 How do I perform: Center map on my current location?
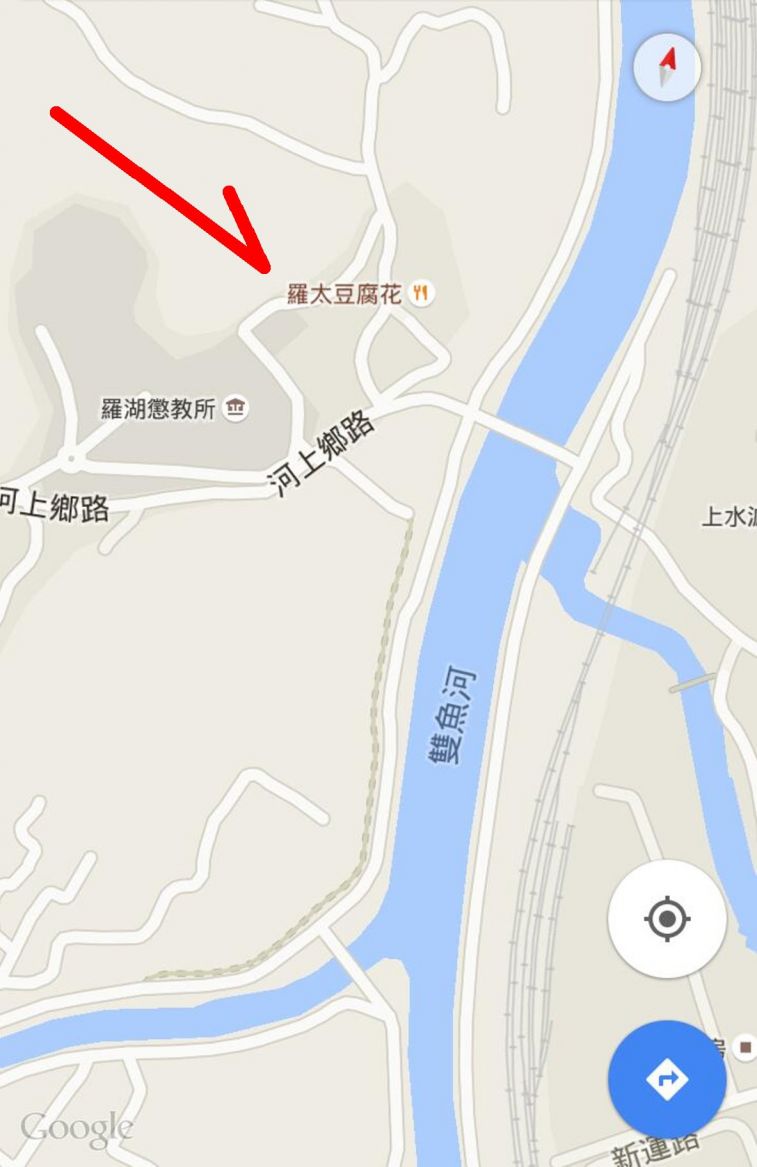[x=667, y=918]
